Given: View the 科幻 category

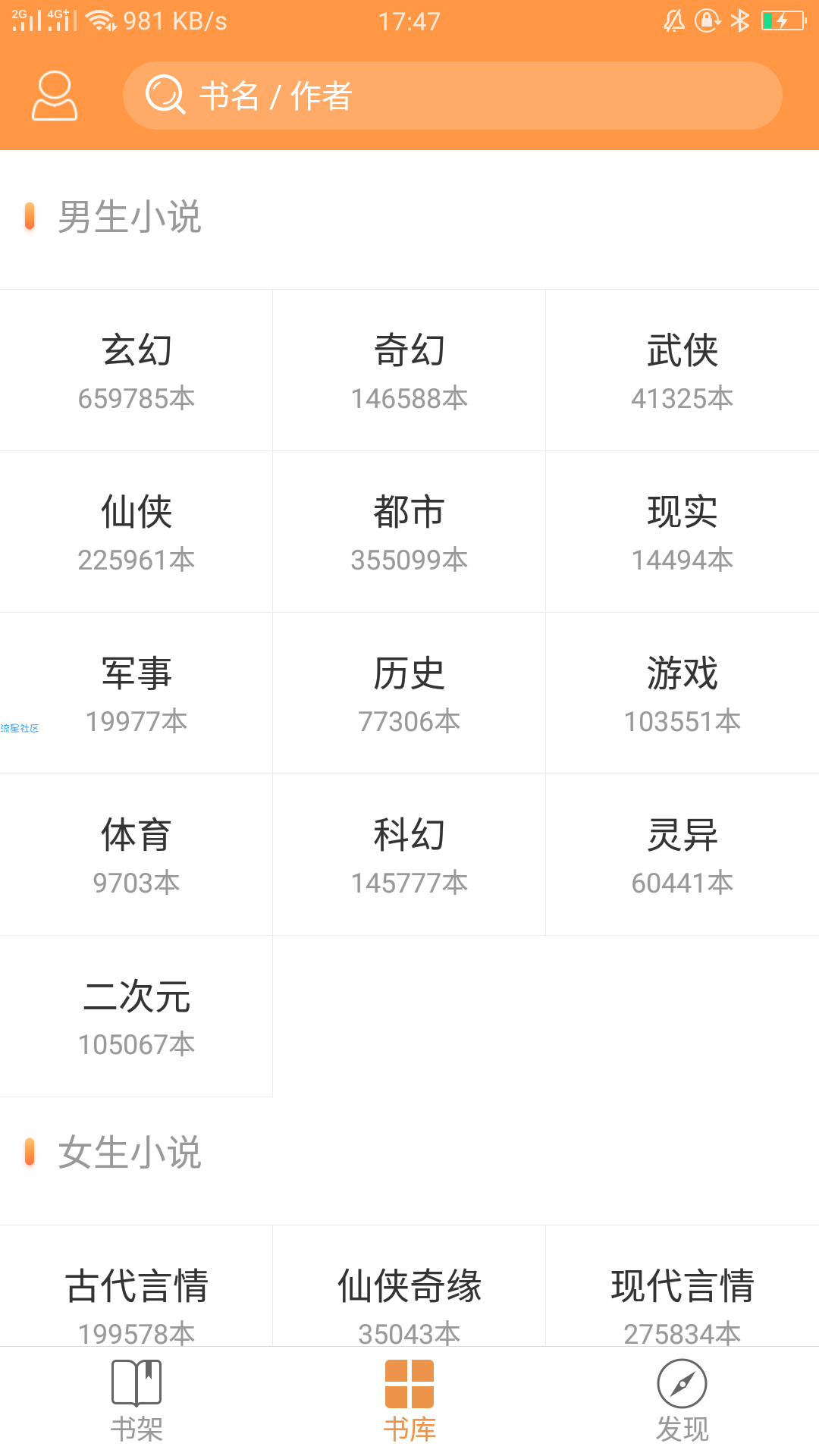Looking at the screenshot, I should pyautogui.click(x=409, y=855).
